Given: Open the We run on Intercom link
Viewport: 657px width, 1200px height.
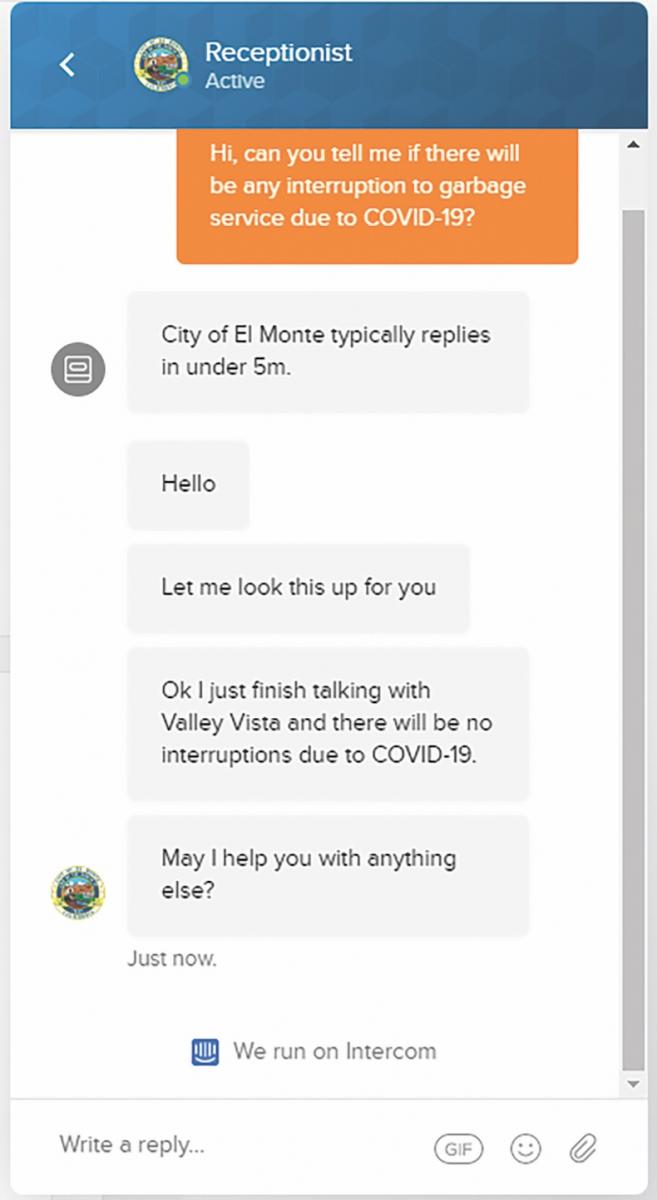Looking at the screenshot, I should (314, 1051).
